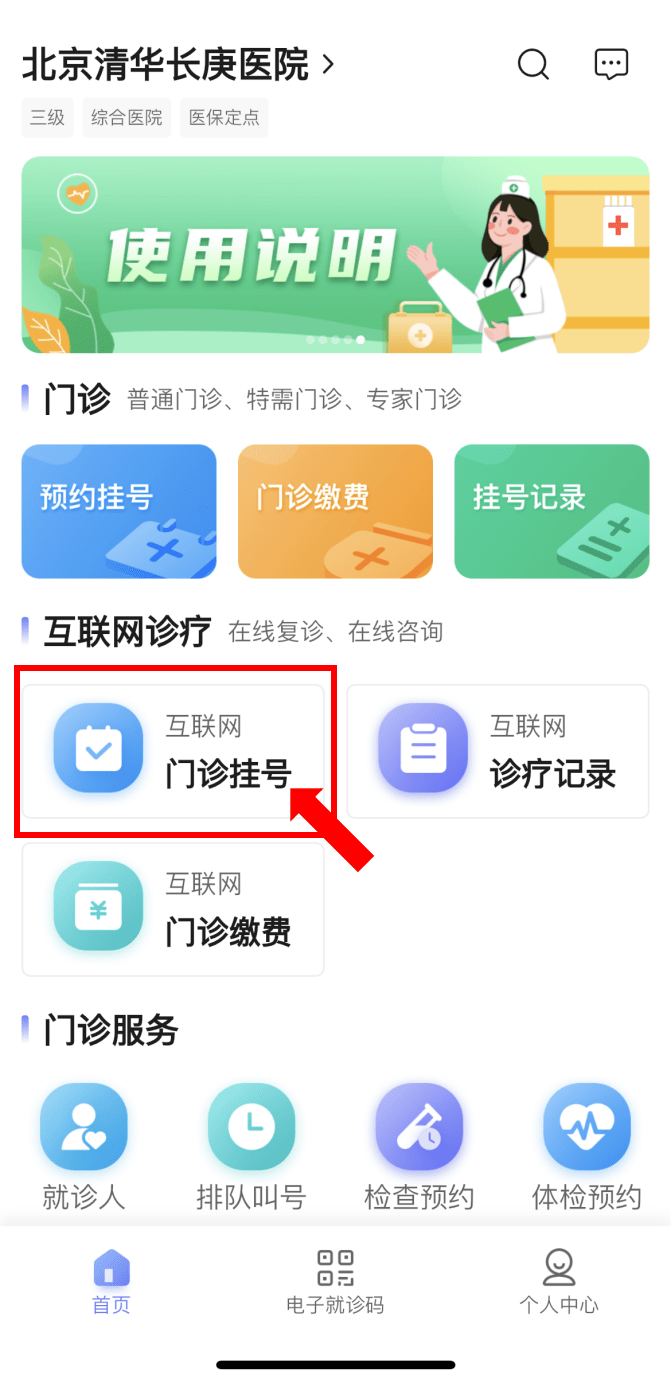
Task: Switch hospital via 北京清华长庚医院 header
Action: tap(178, 66)
